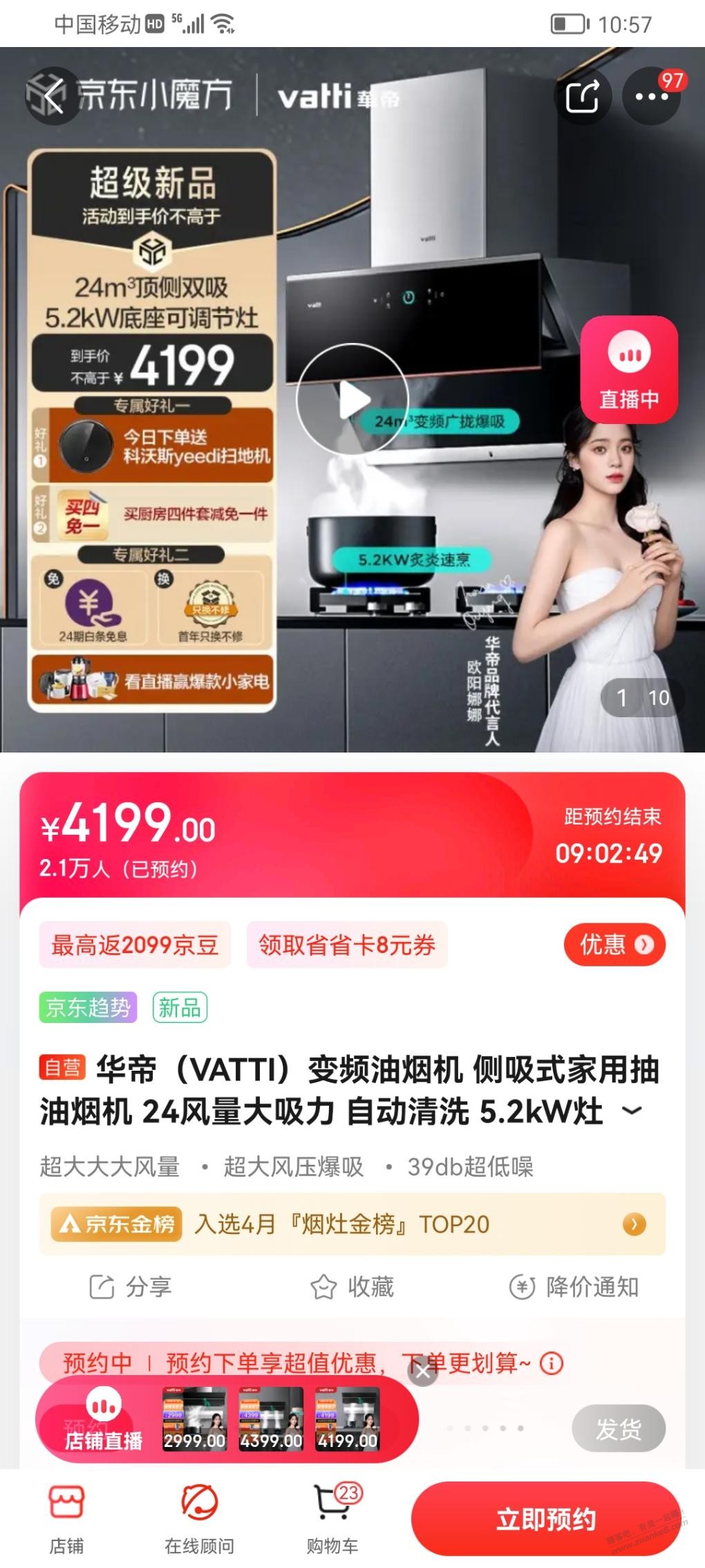Image resolution: width=705 pixels, height=1568 pixels.
Task: Open the 2999.00 live product thumbnail
Action: click(194, 1419)
